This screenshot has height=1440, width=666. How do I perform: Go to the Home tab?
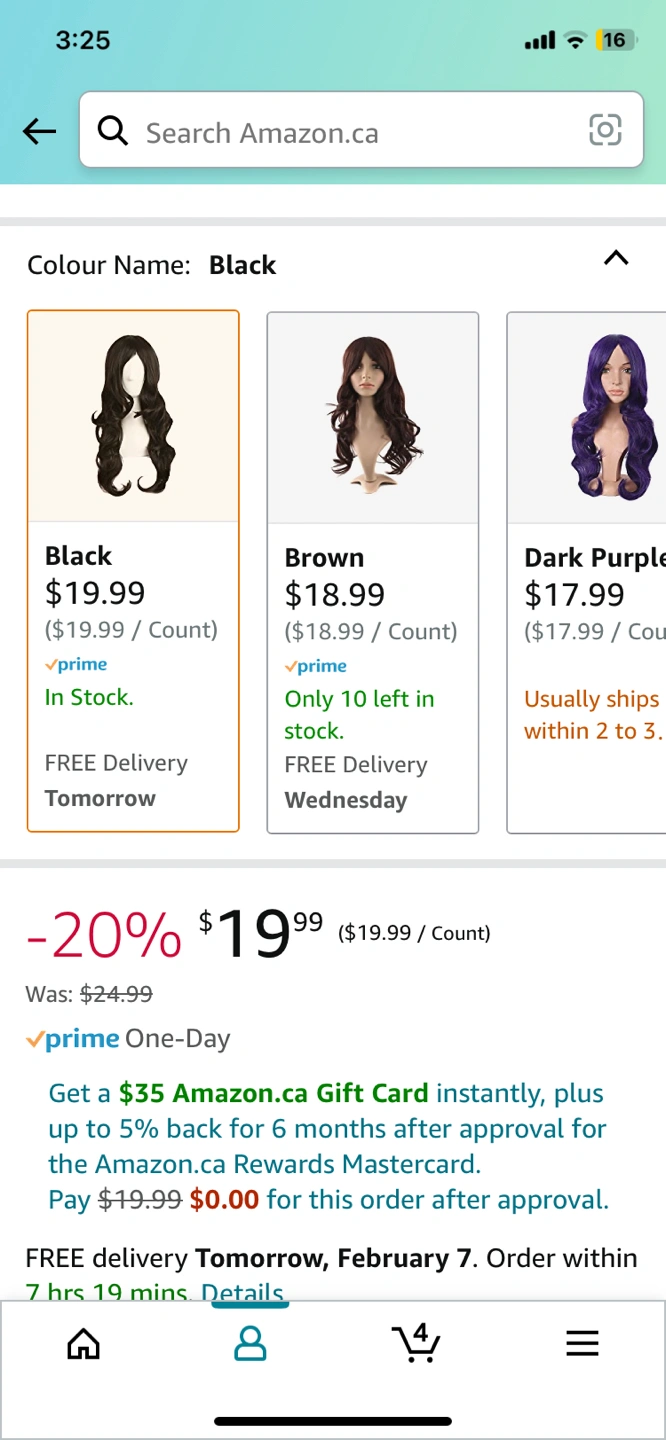point(83,1343)
